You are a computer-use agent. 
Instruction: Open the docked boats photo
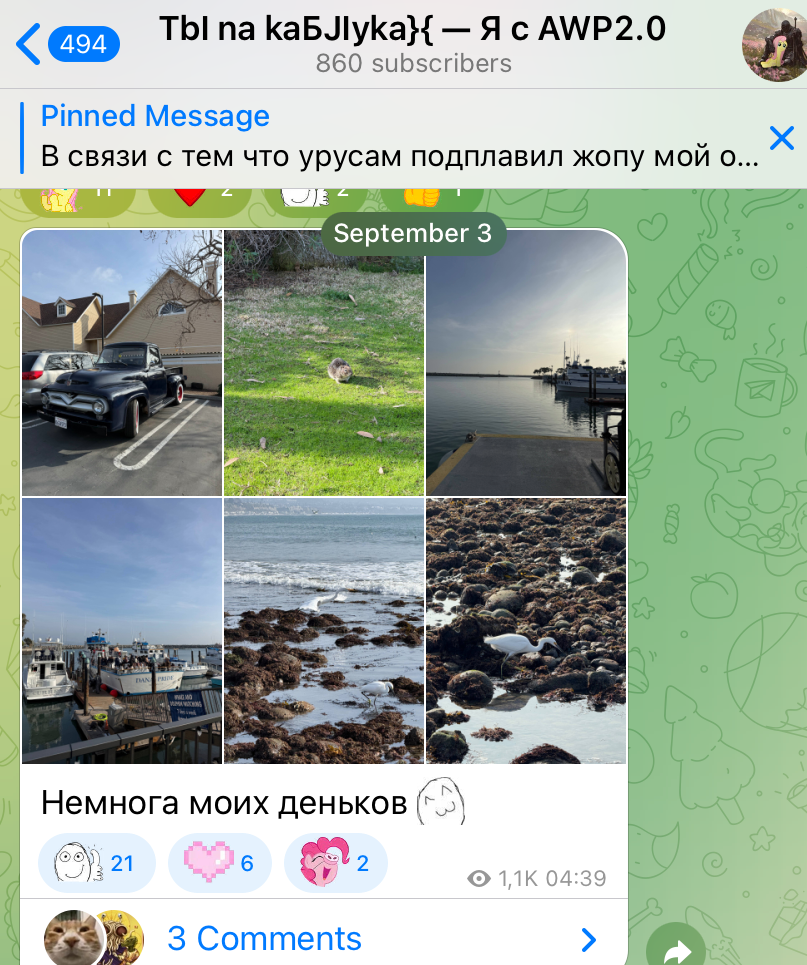[122, 631]
